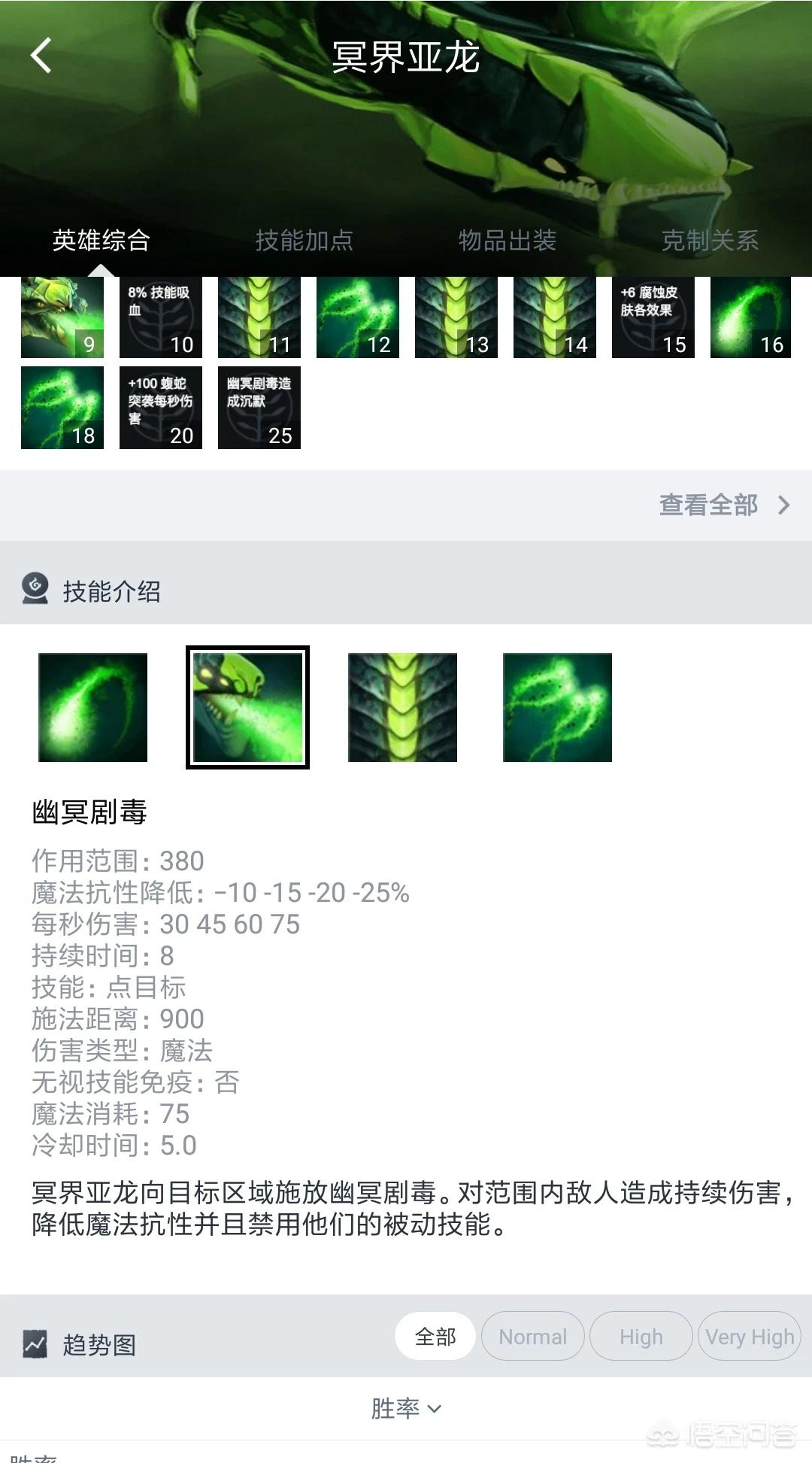
Task: Filter trend chart by Normal
Action: 532,1337
